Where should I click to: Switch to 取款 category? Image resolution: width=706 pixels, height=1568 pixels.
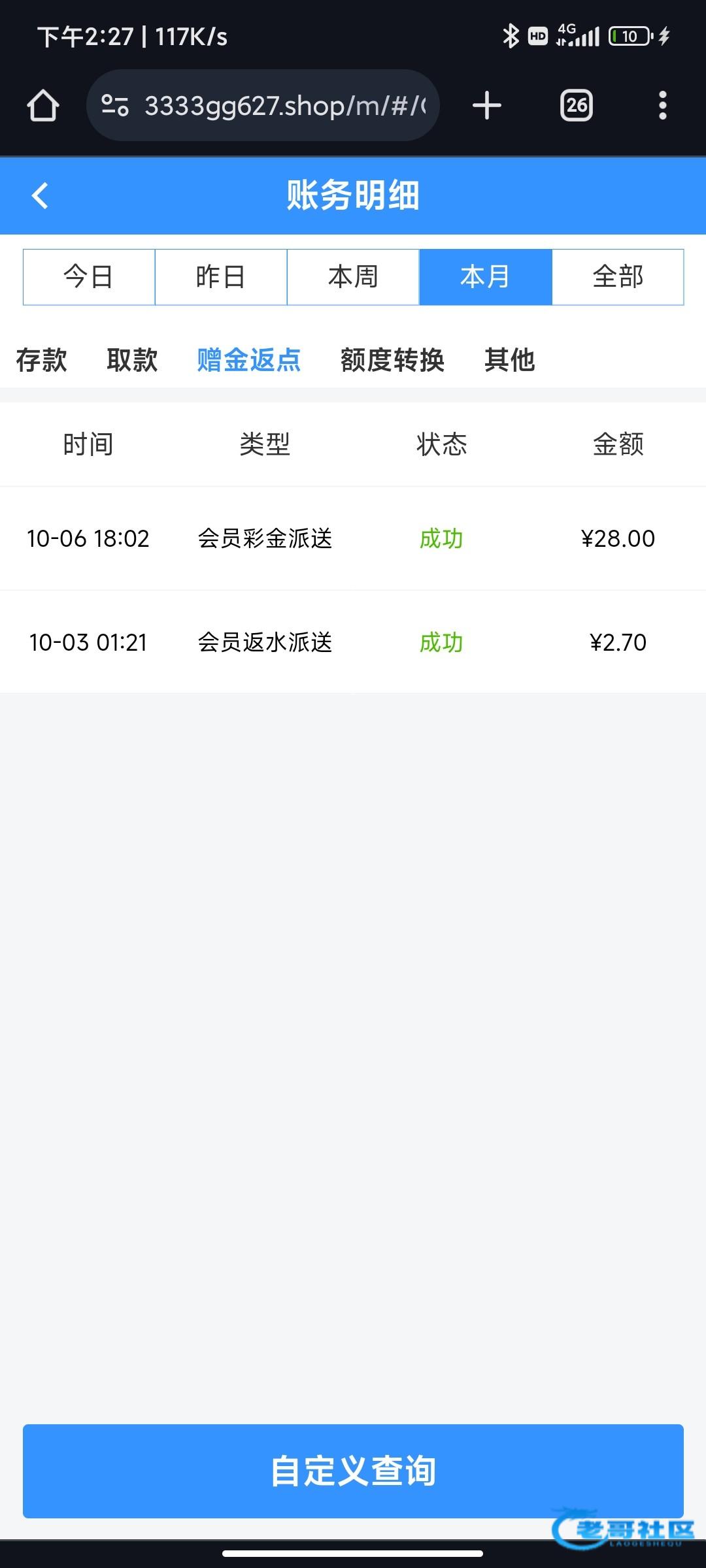[132, 360]
